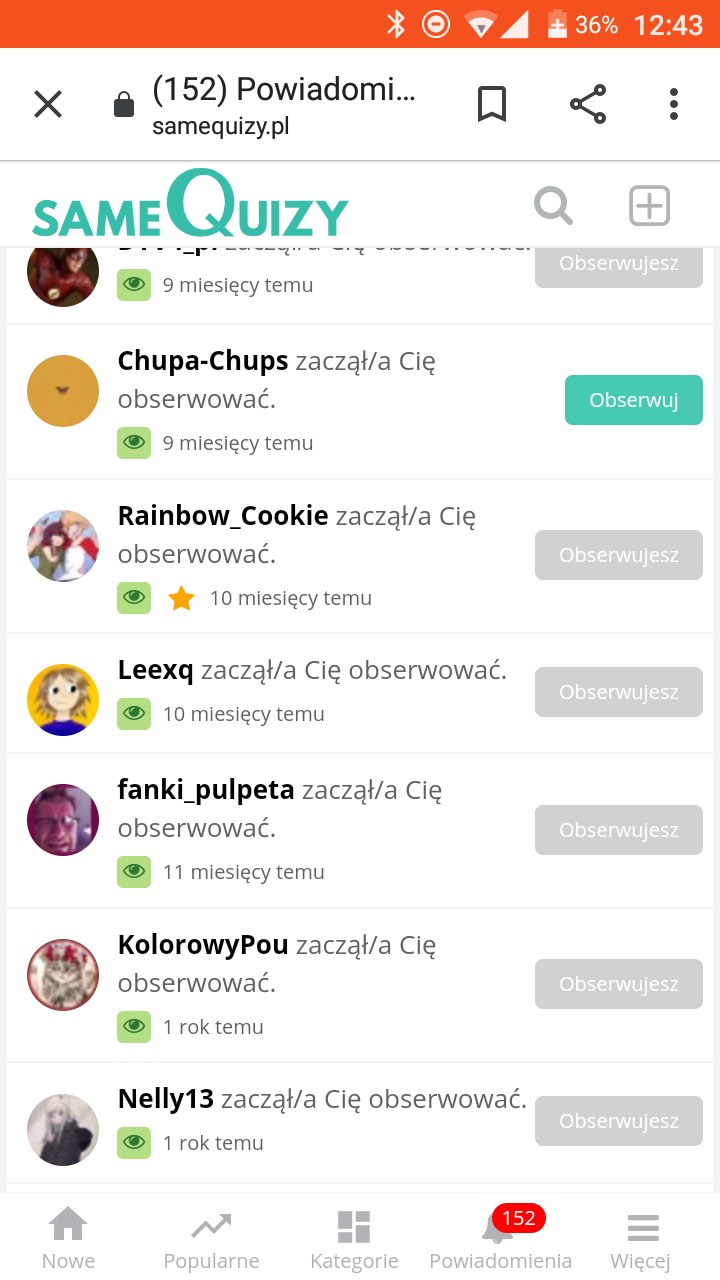Viewport: 720px width, 1280px height.
Task: Open the Powiadomienia tab
Action: [x=500, y=1238]
